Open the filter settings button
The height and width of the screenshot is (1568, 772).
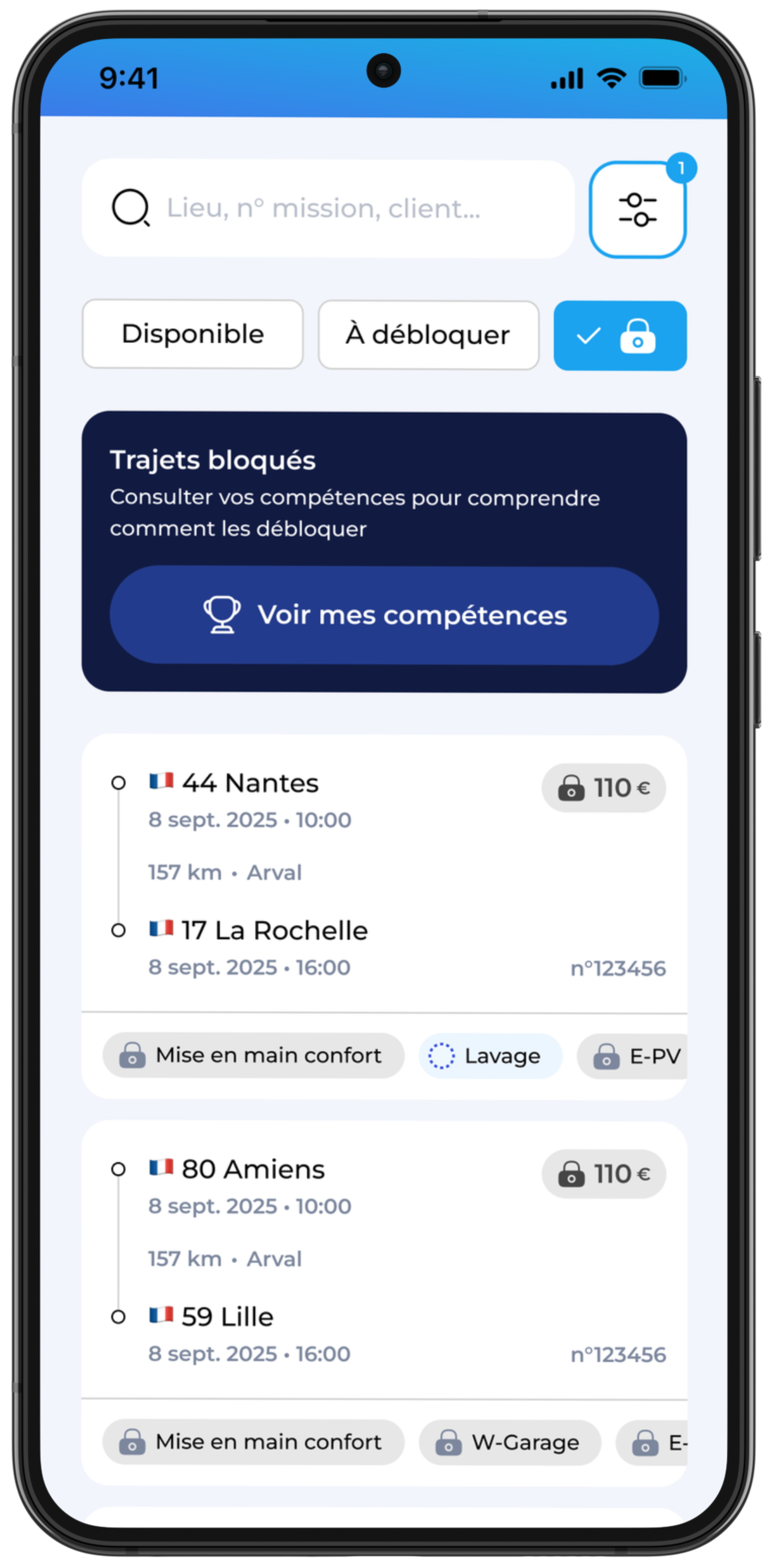click(638, 209)
